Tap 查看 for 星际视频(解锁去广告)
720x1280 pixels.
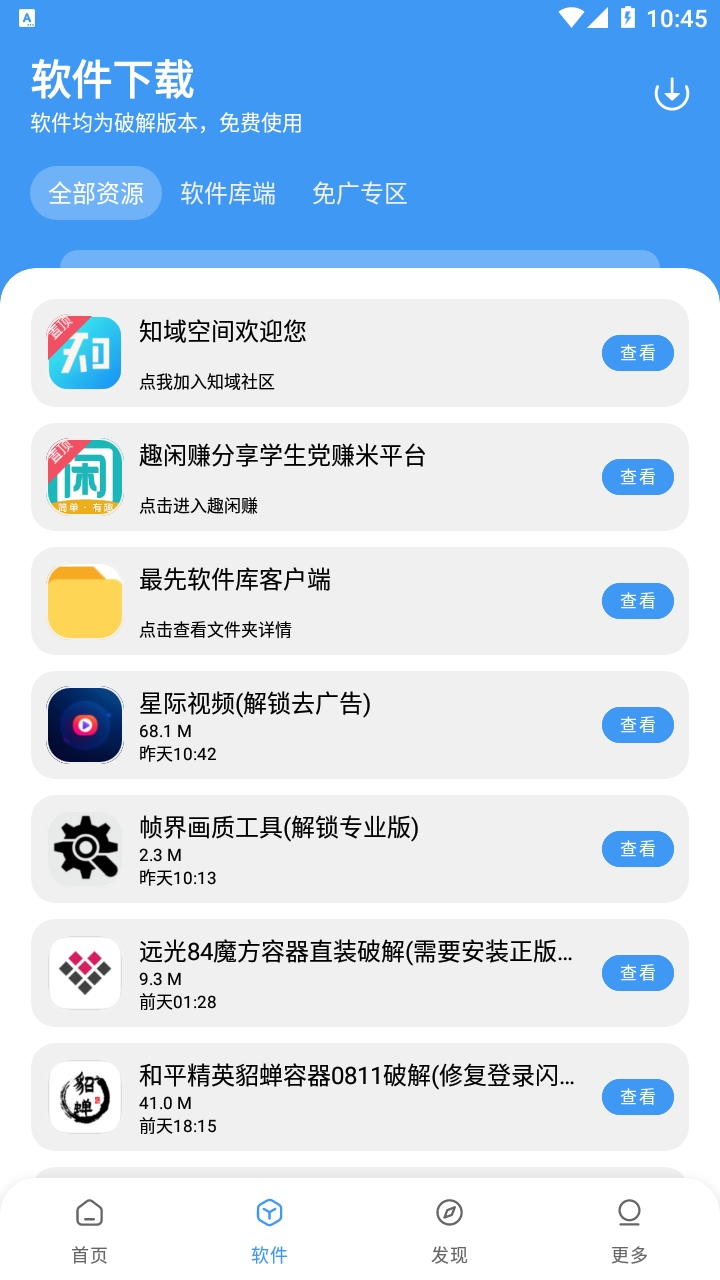click(638, 725)
